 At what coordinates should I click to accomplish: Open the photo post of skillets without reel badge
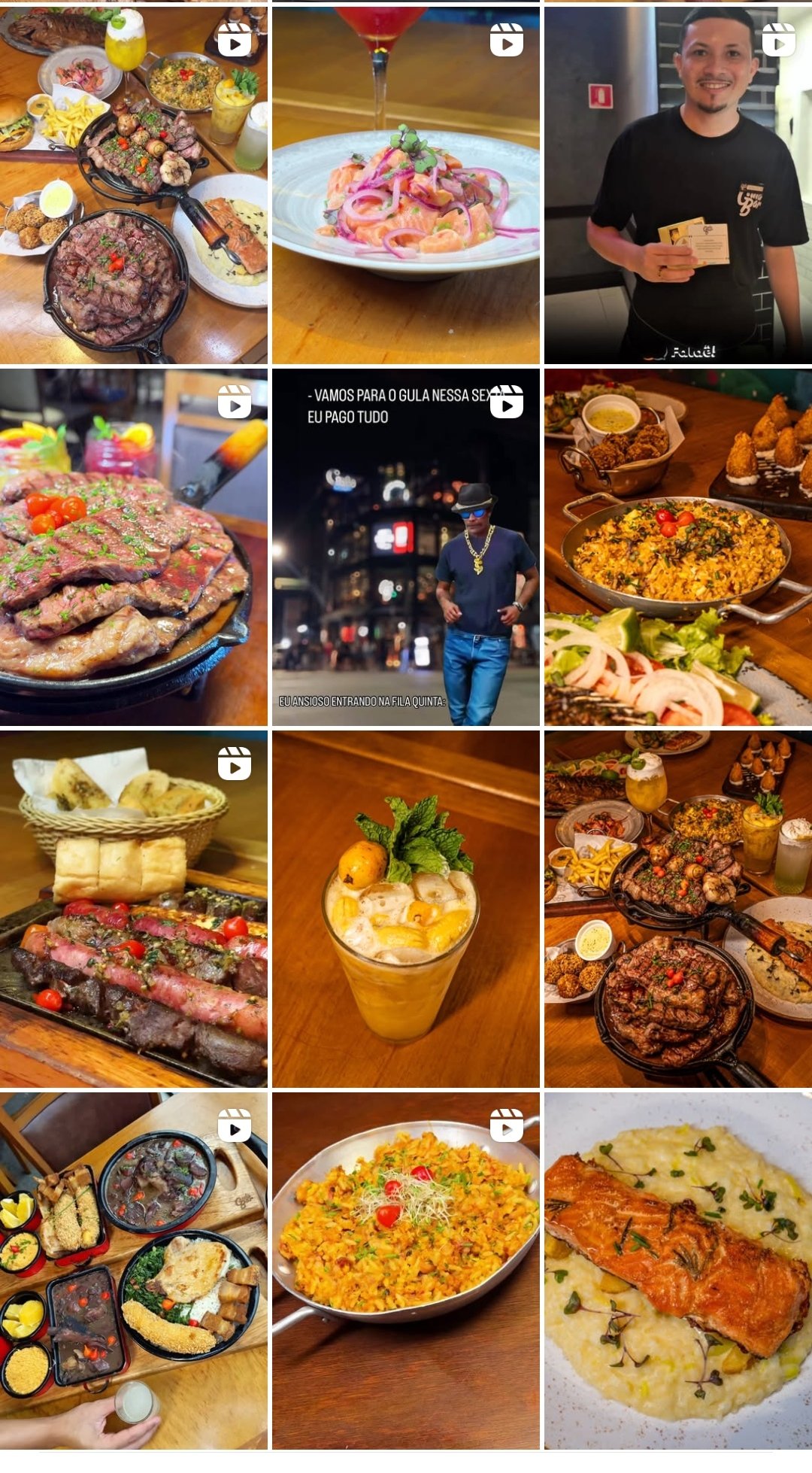click(677, 909)
